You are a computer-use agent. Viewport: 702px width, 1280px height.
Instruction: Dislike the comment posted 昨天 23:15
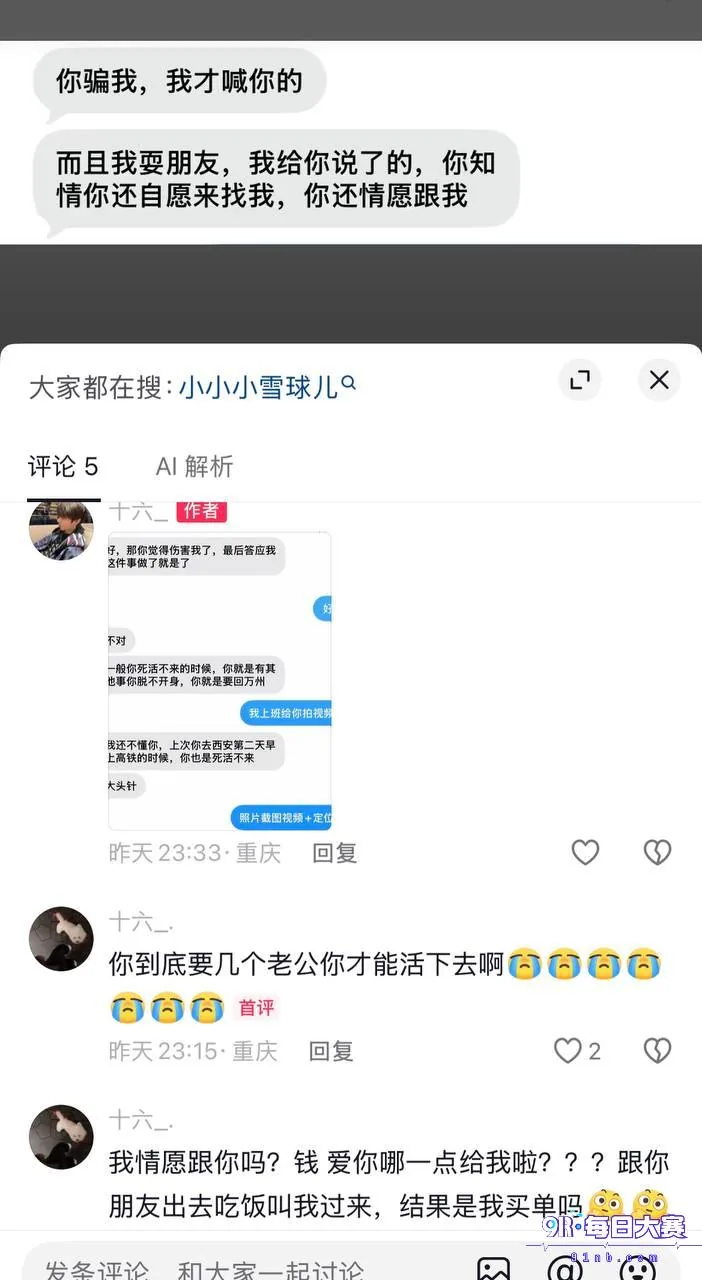click(x=657, y=1050)
